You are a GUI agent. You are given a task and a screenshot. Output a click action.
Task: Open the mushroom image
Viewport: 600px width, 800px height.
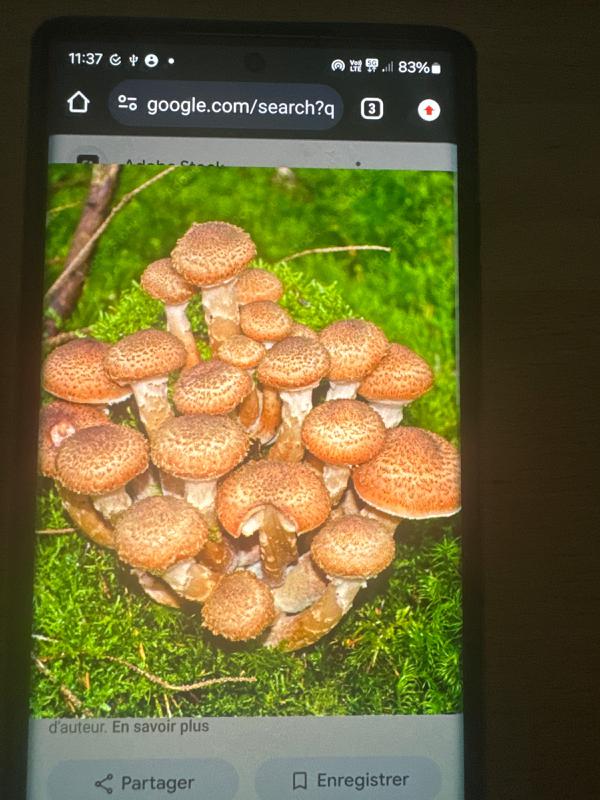pyautogui.click(x=250, y=440)
